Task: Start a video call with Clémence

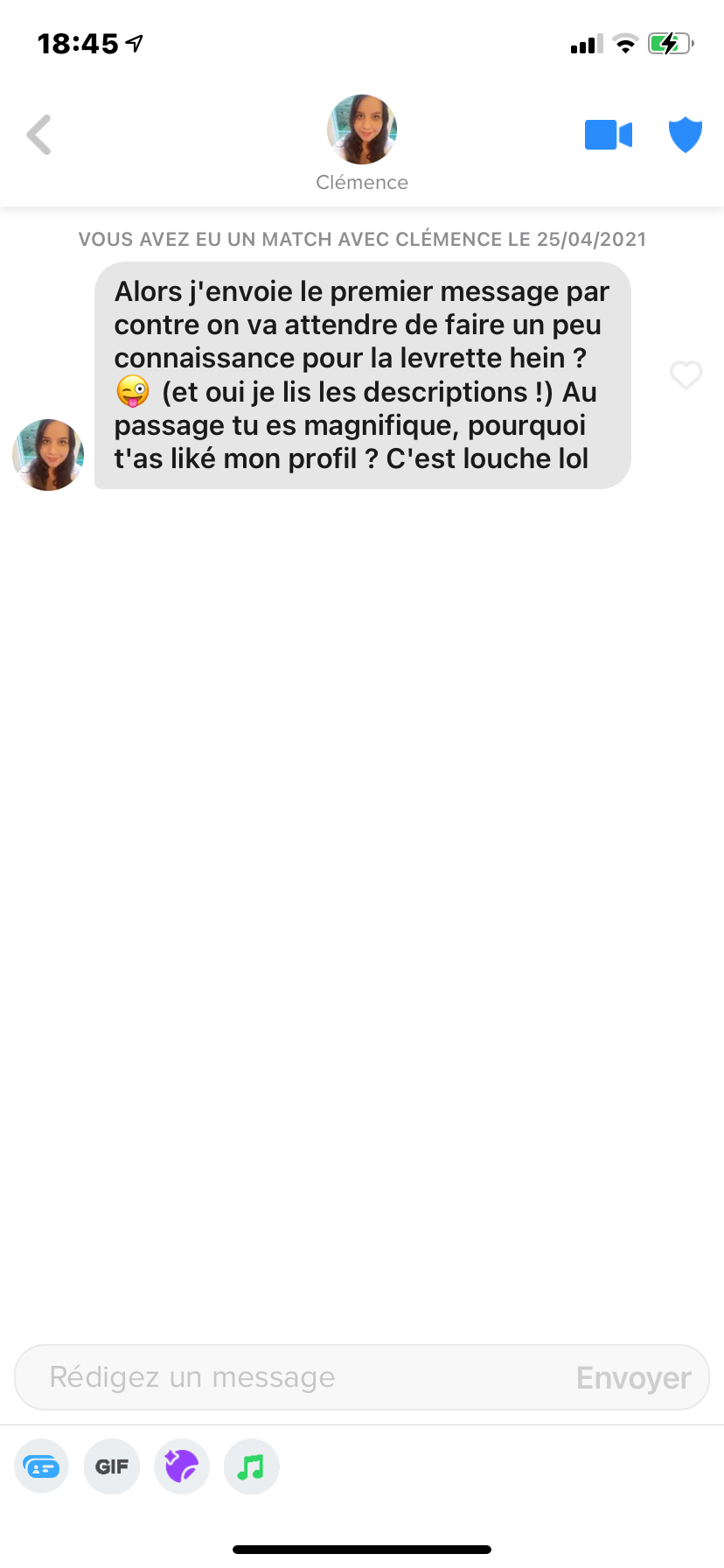Action: (x=609, y=135)
